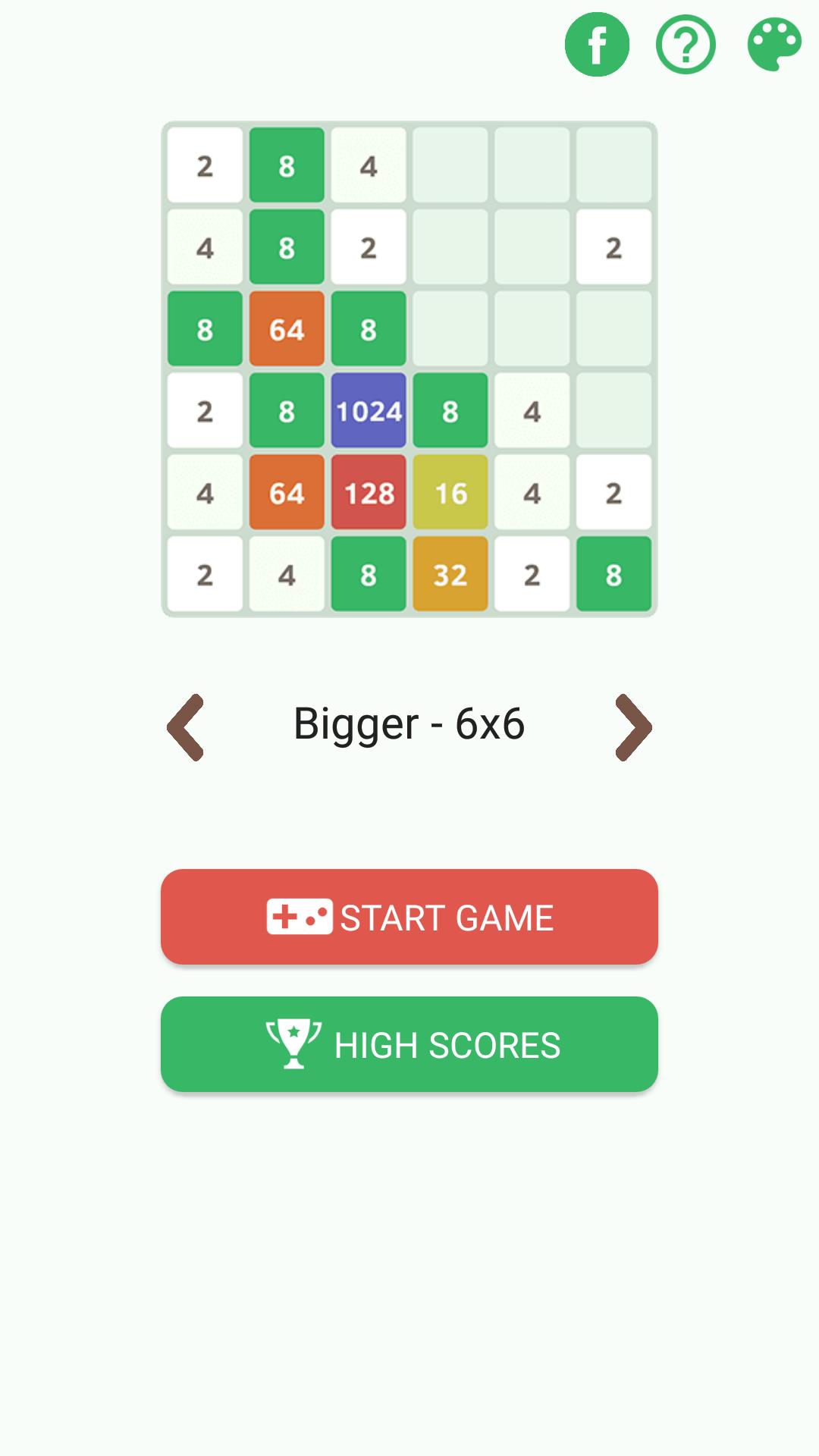Open the color theme palette
The image size is (819, 1456).
774,45
